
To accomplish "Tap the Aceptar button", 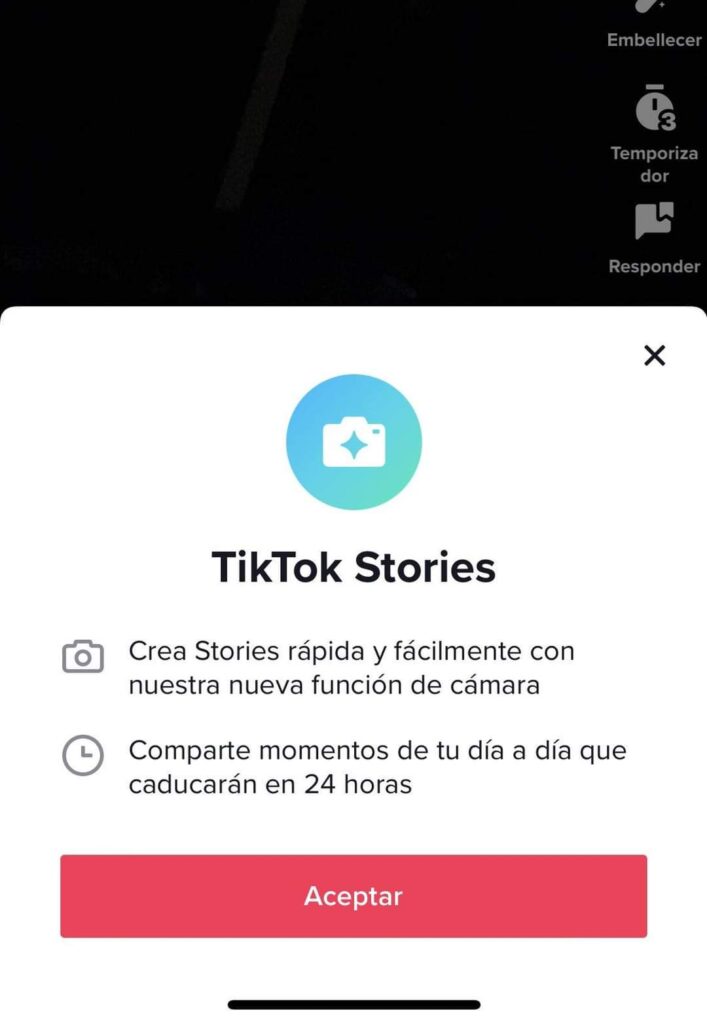I will (x=353, y=896).
